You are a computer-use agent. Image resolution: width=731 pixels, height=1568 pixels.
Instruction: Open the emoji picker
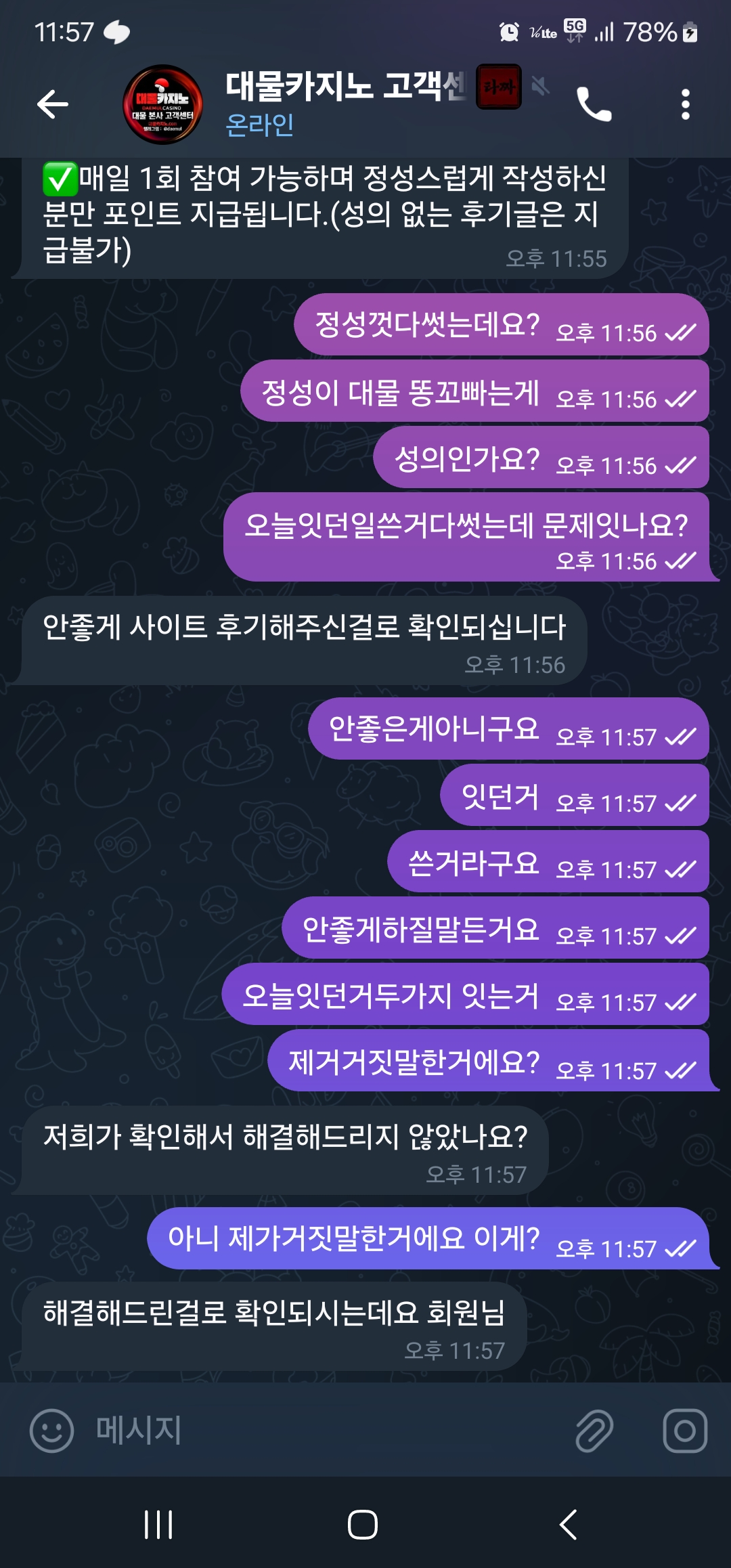coord(51,1431)
